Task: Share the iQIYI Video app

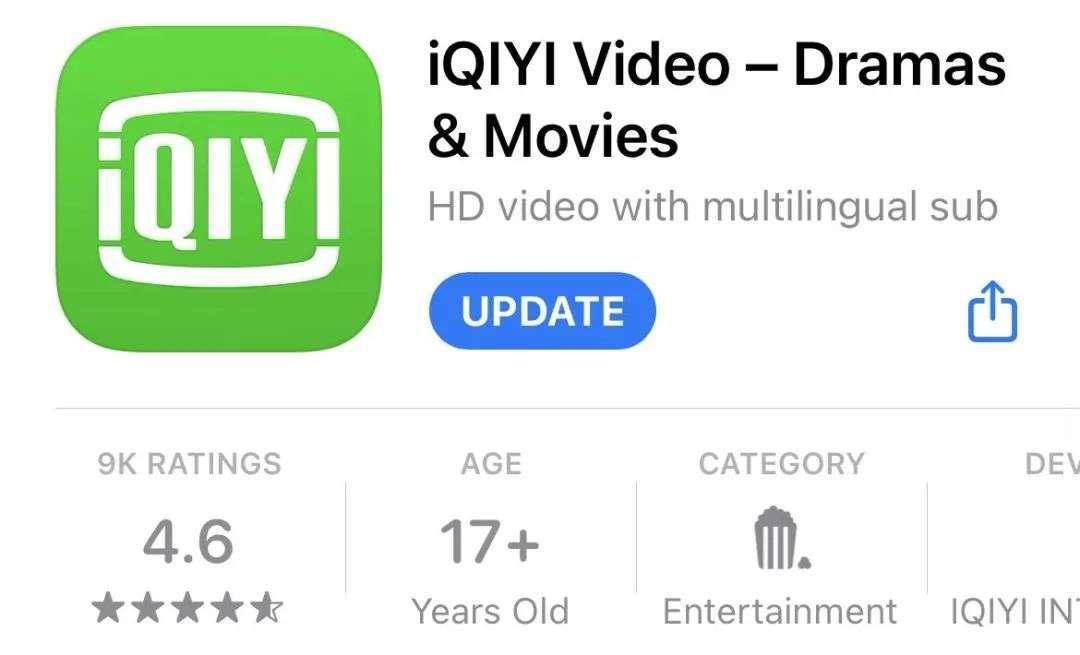Action: click(992, 312)
